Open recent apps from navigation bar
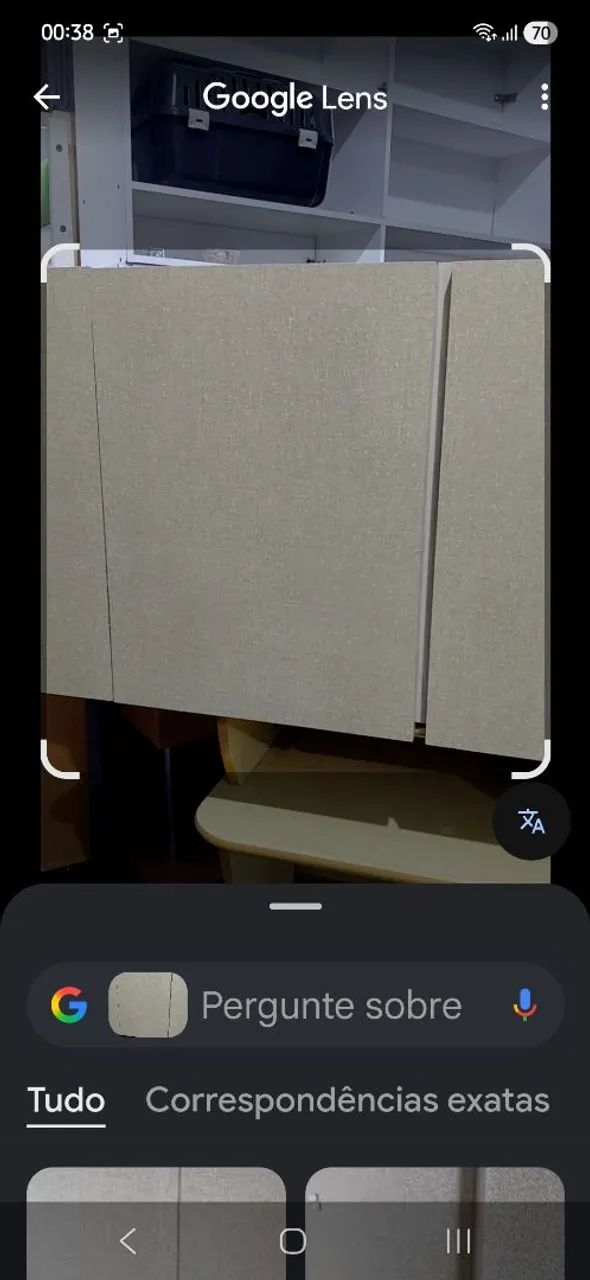Image resolution: width=590 pixels, height=1280 pixels. point(458,1241)
